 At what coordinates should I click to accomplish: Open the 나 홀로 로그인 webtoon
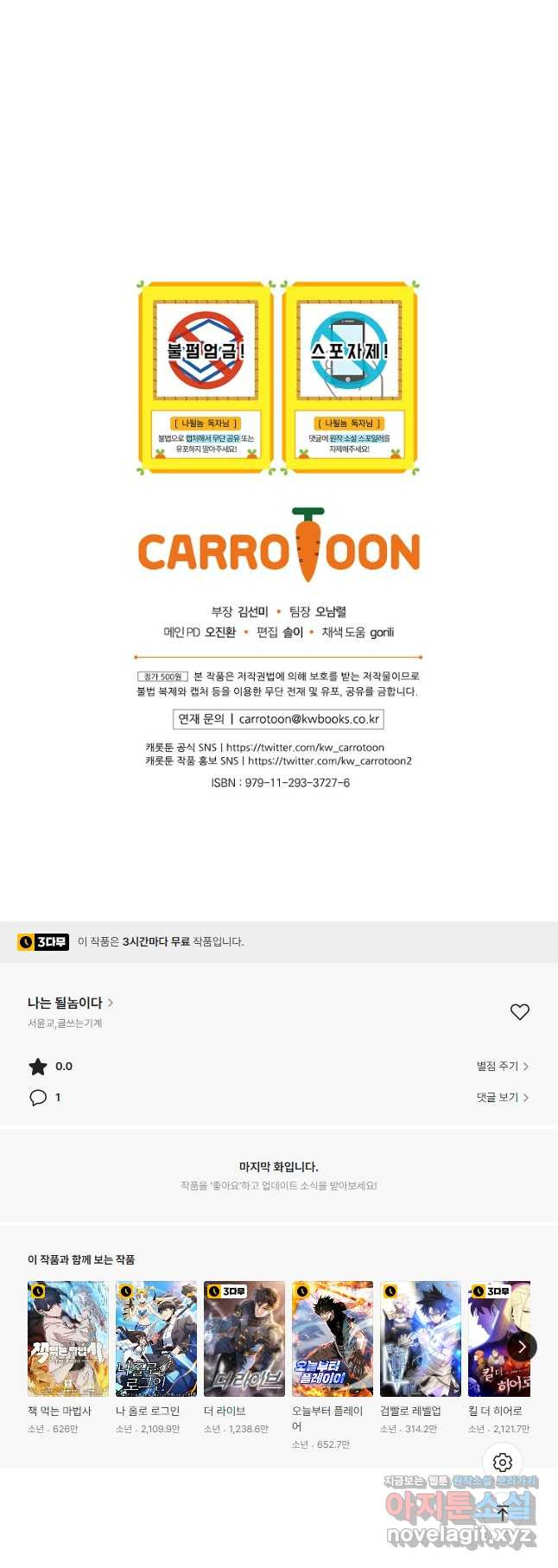(156, 1338)
